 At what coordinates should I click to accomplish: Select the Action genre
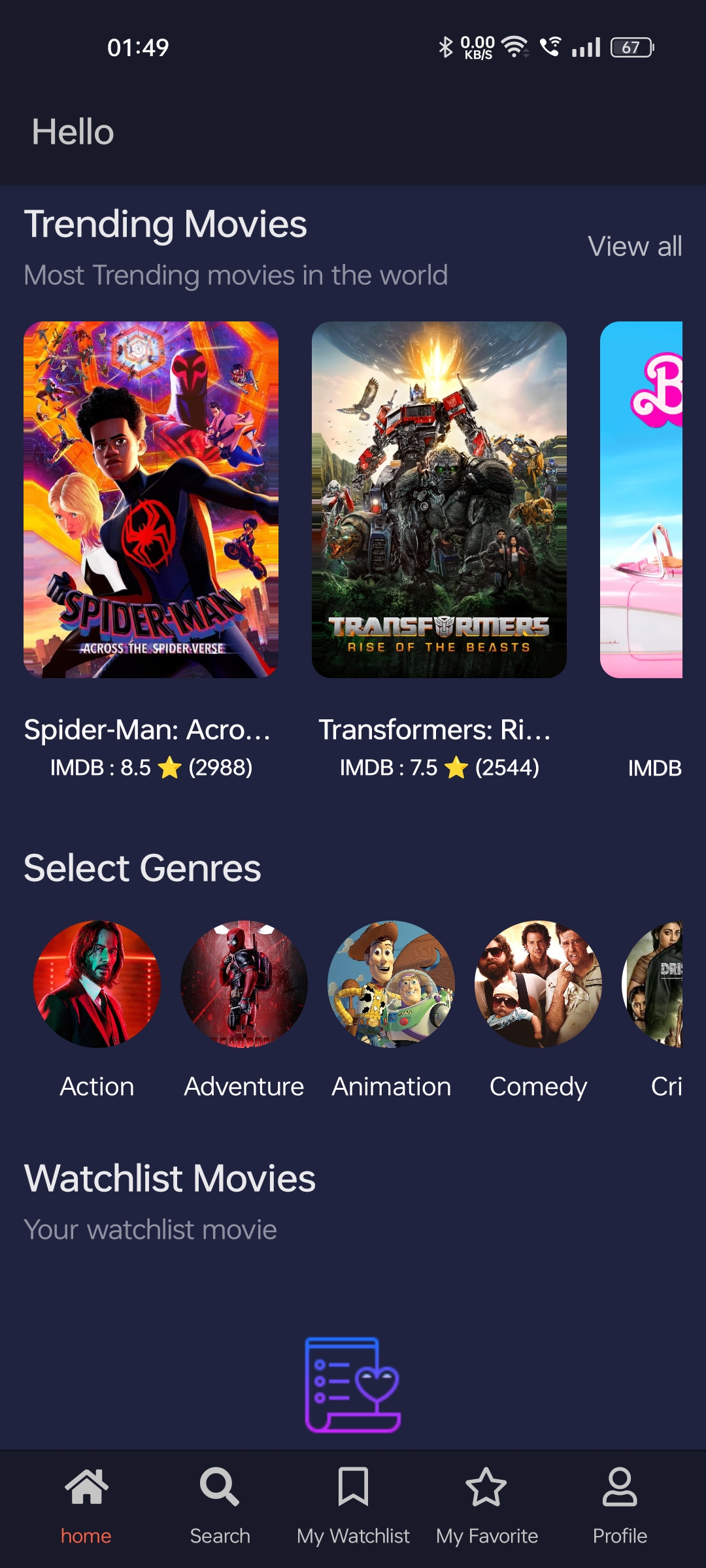pyautogui.click(x=97, y=984)
